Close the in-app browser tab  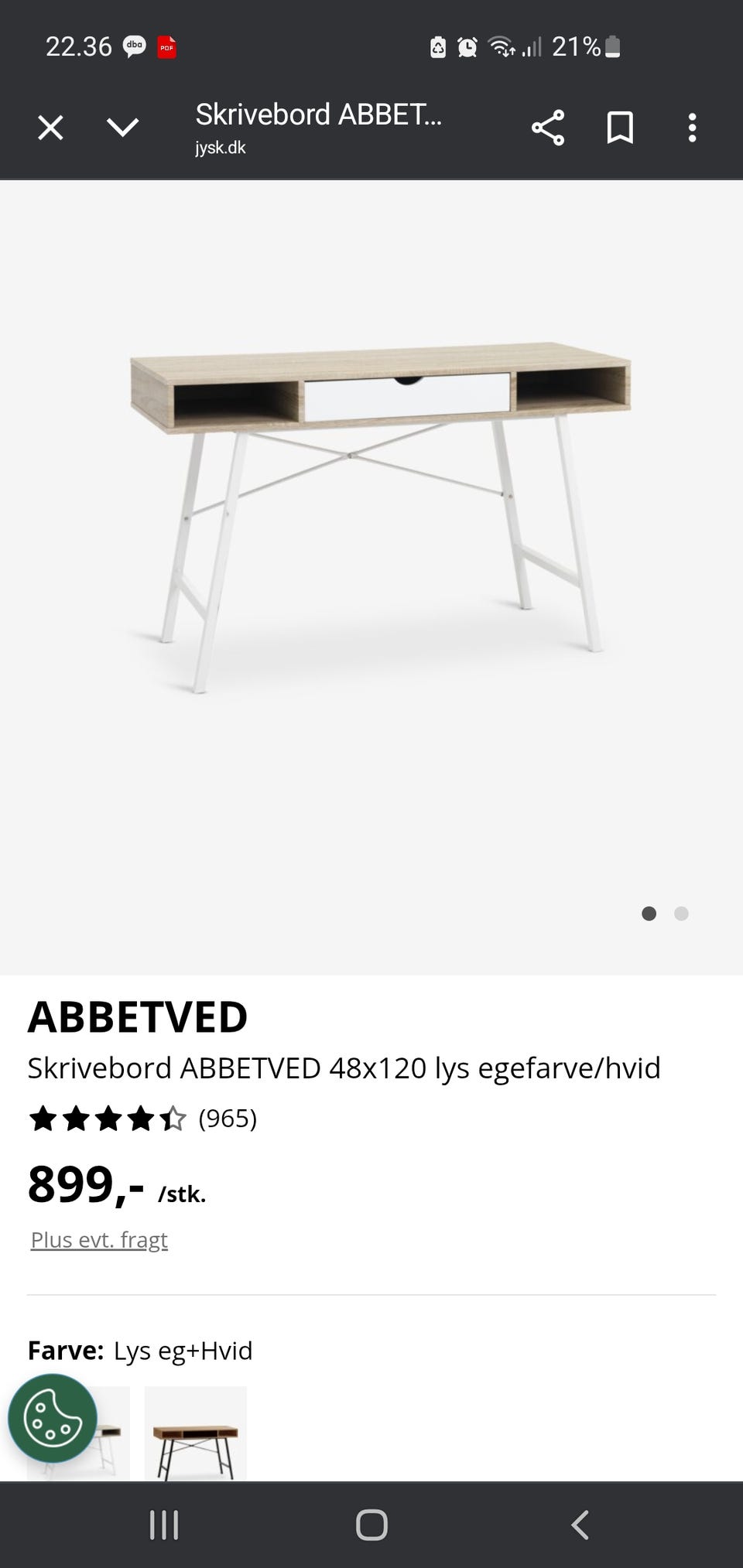click(x=51, y=128)
